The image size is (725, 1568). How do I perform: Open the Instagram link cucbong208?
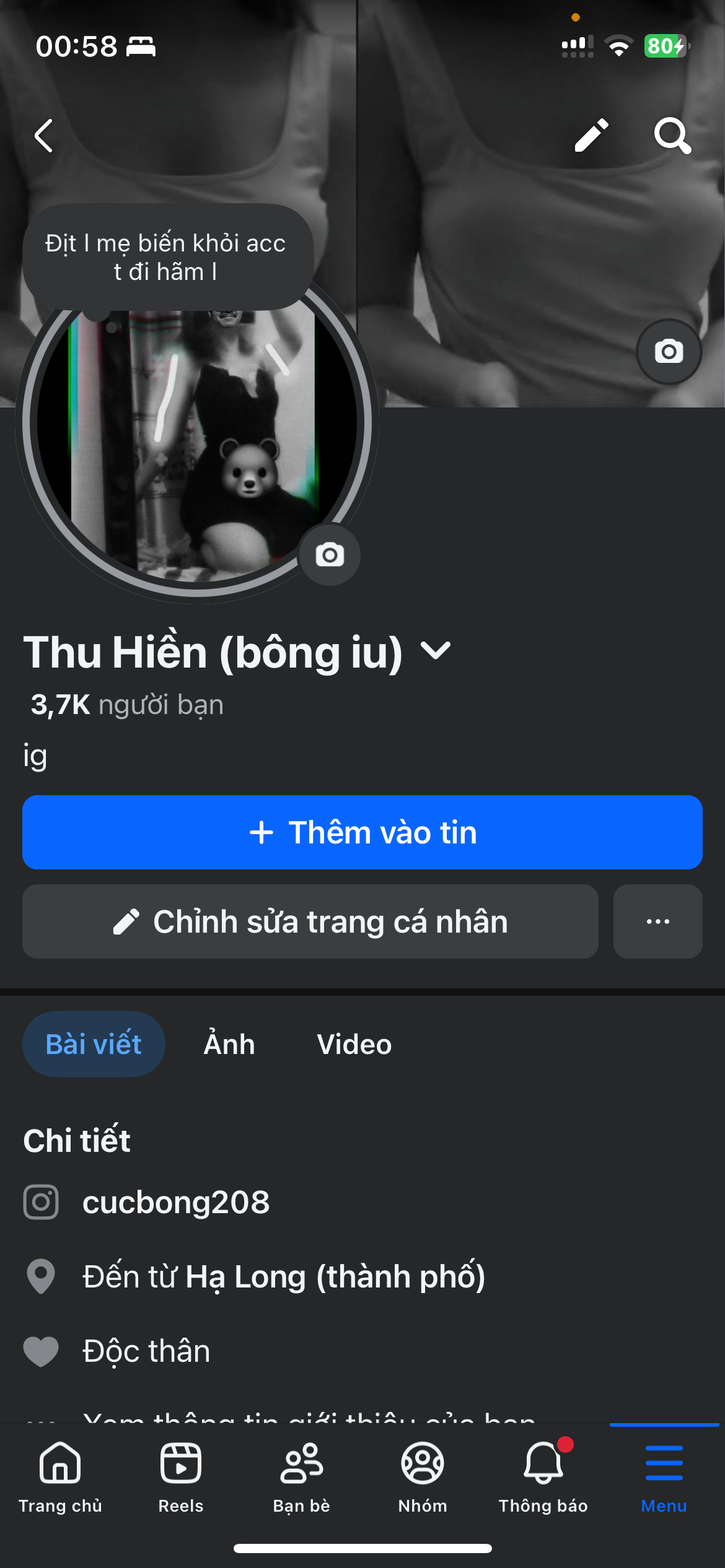pos(176,1202)
